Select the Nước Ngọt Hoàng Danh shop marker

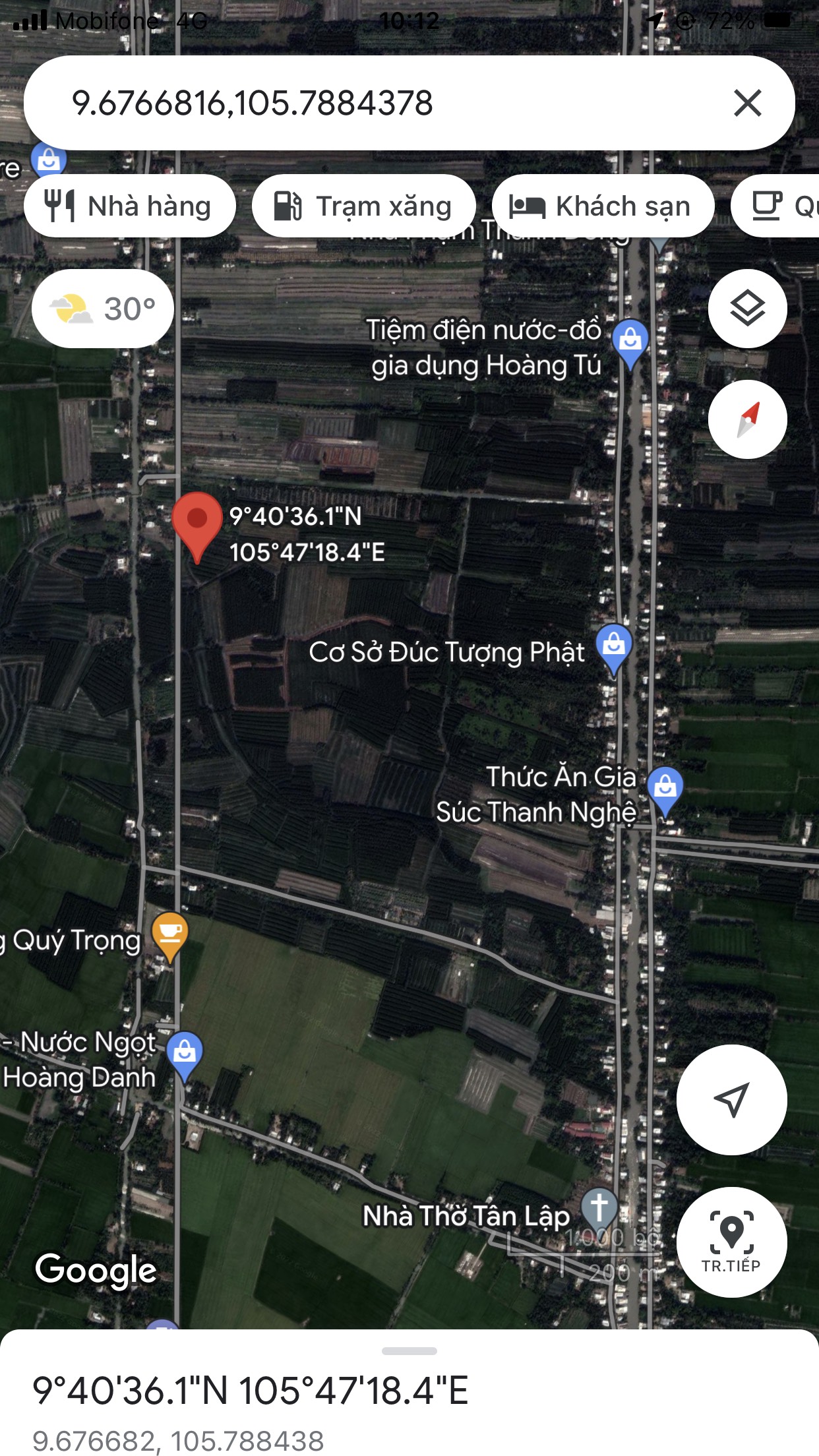pyautogui.click(x=184, y=1053)
